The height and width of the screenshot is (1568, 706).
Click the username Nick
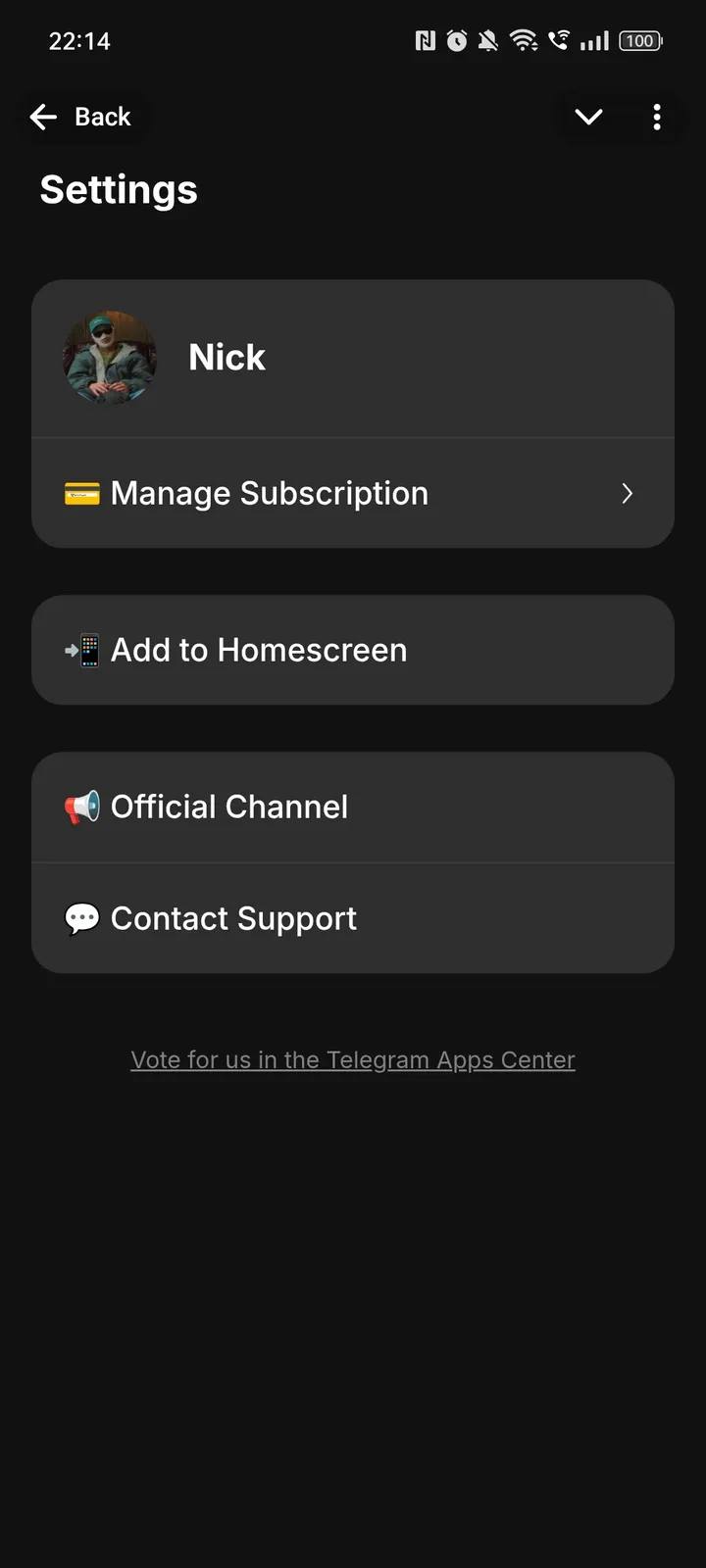[x=227, y=359]
